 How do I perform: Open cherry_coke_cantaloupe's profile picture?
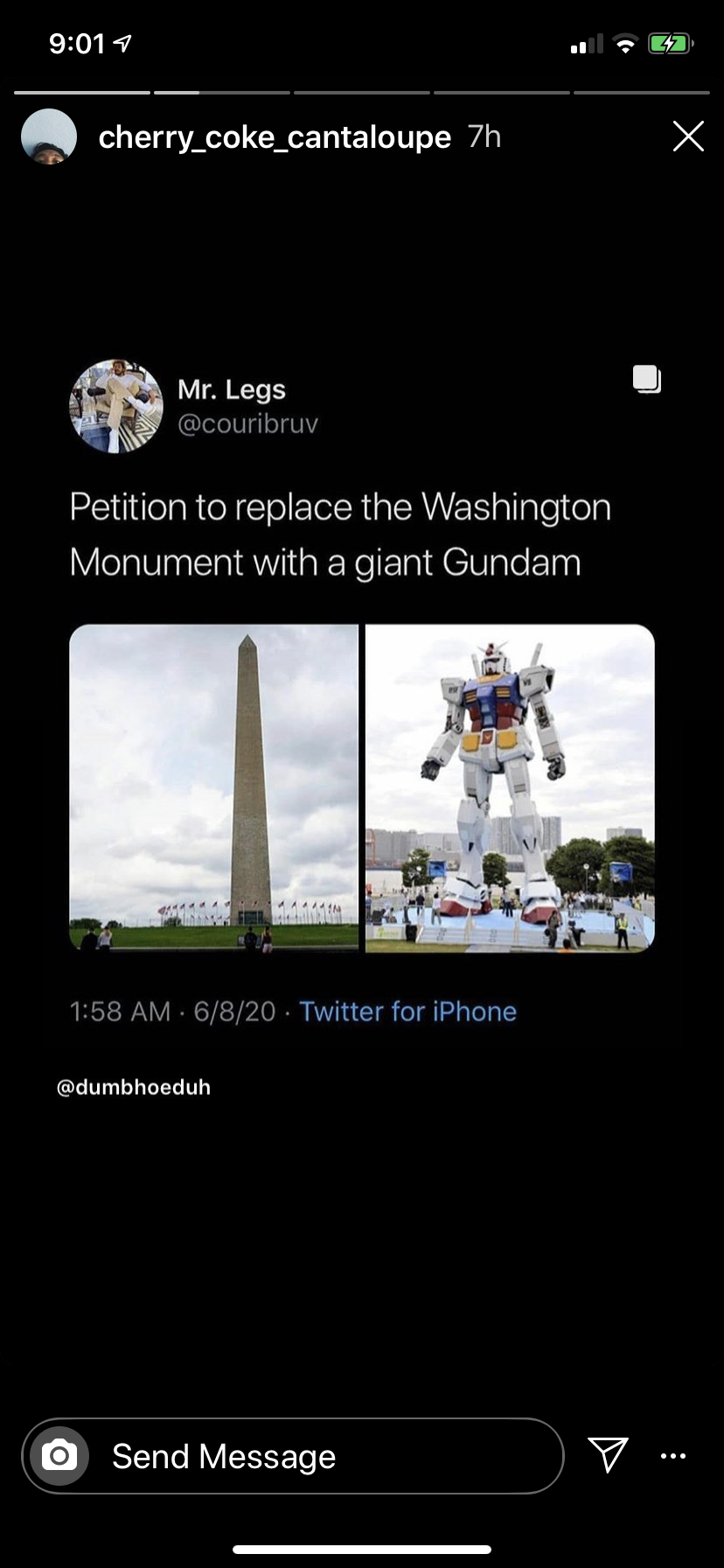coord(49,136)
